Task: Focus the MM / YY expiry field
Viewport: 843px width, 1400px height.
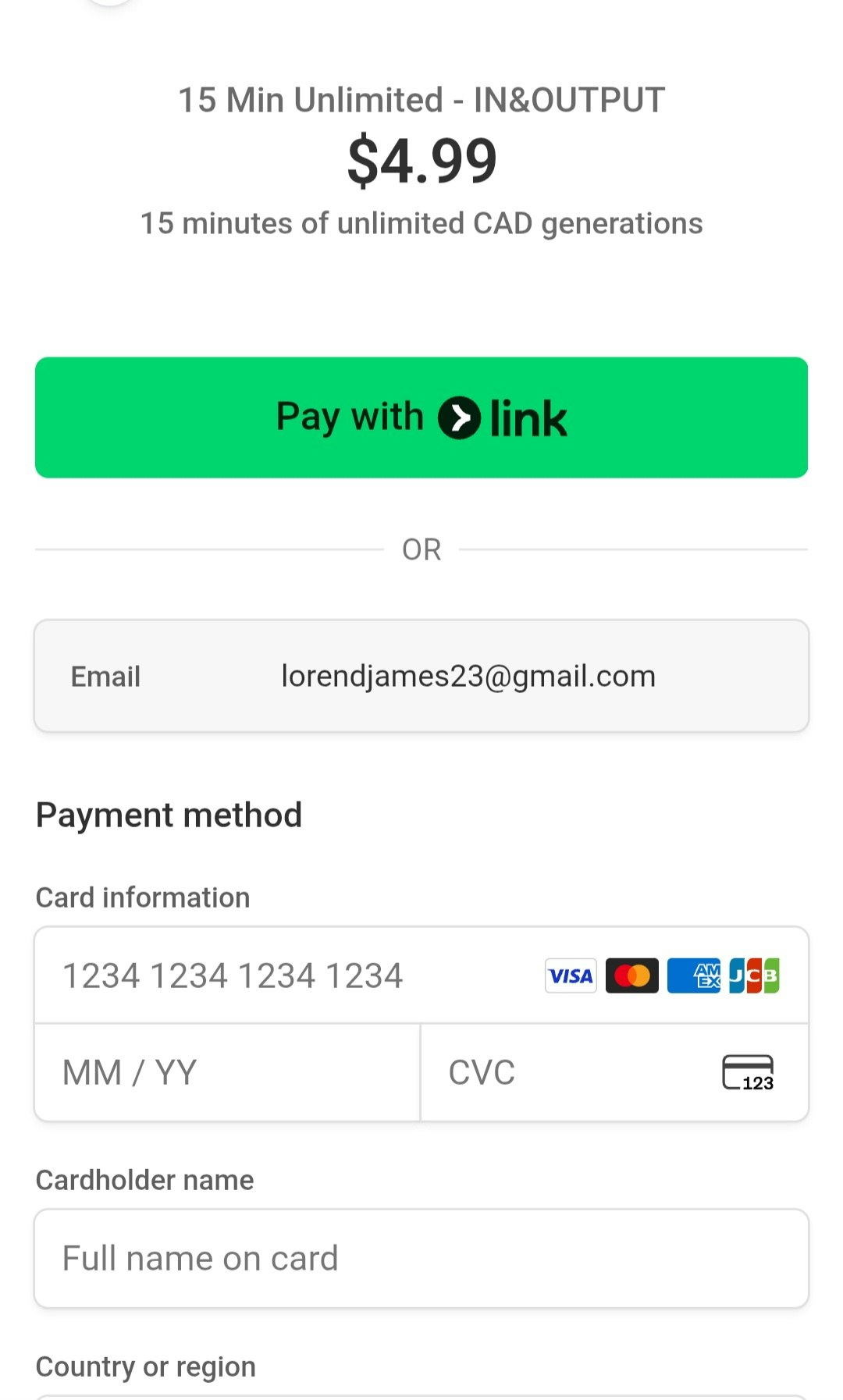Action: click(228, 1072)
